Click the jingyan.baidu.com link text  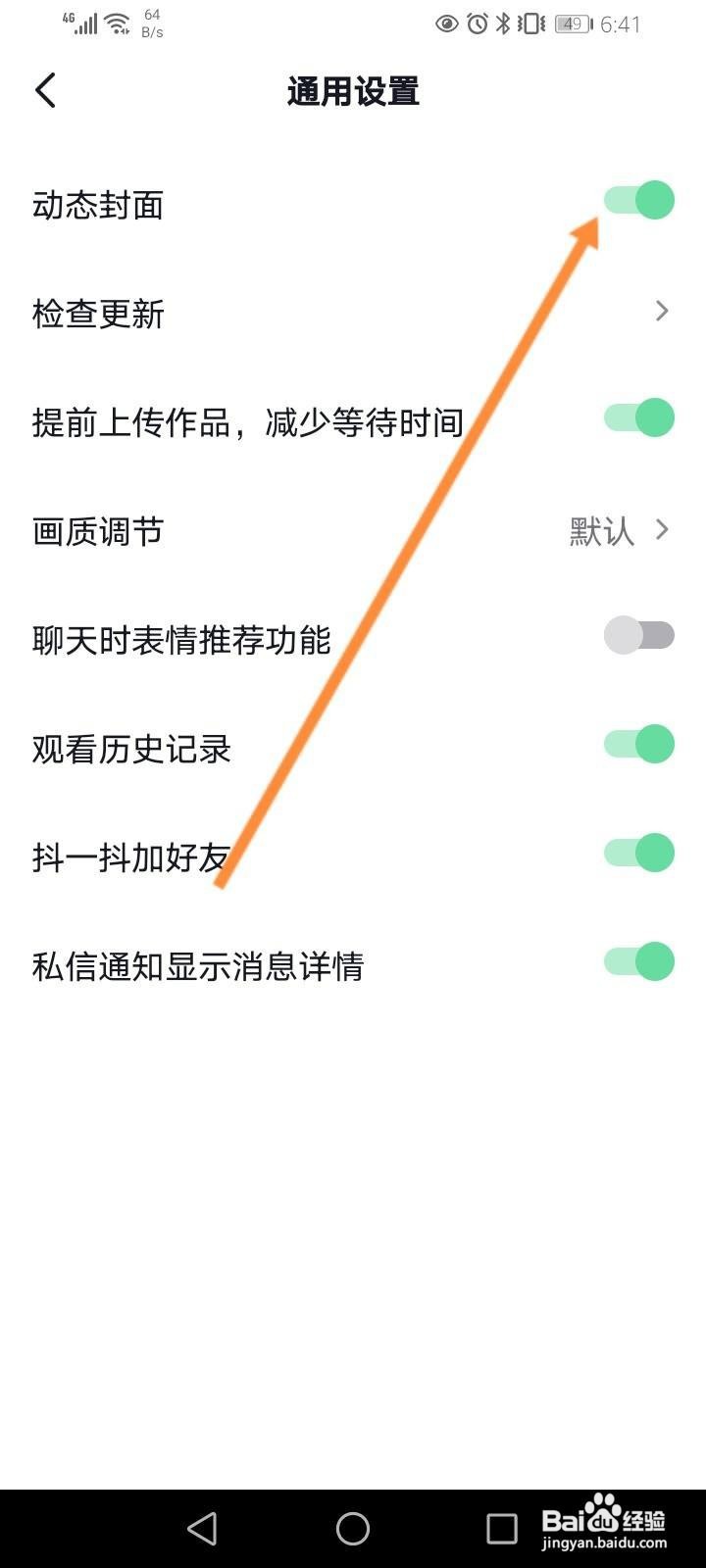coord(604,1541)
